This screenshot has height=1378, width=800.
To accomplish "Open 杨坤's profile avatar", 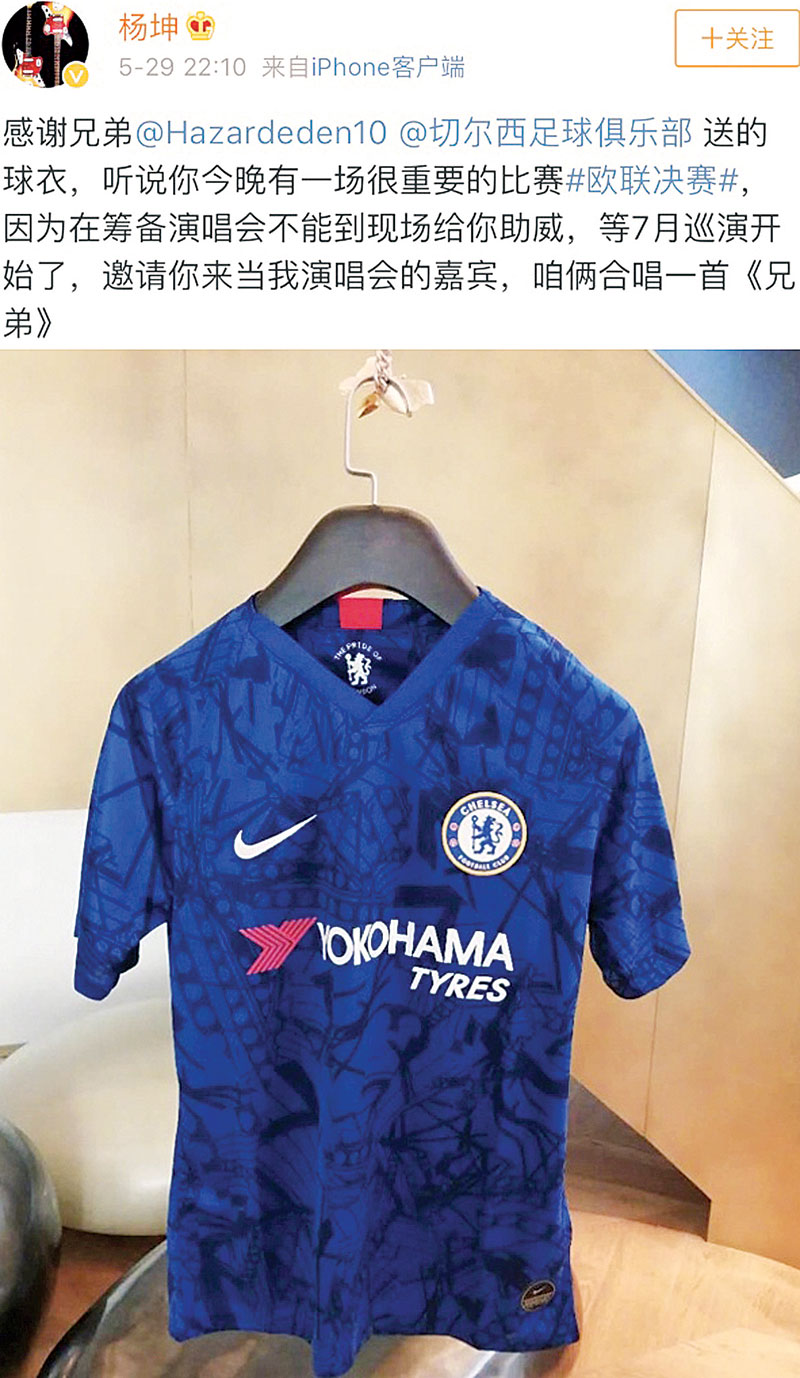I will point(46,44).
